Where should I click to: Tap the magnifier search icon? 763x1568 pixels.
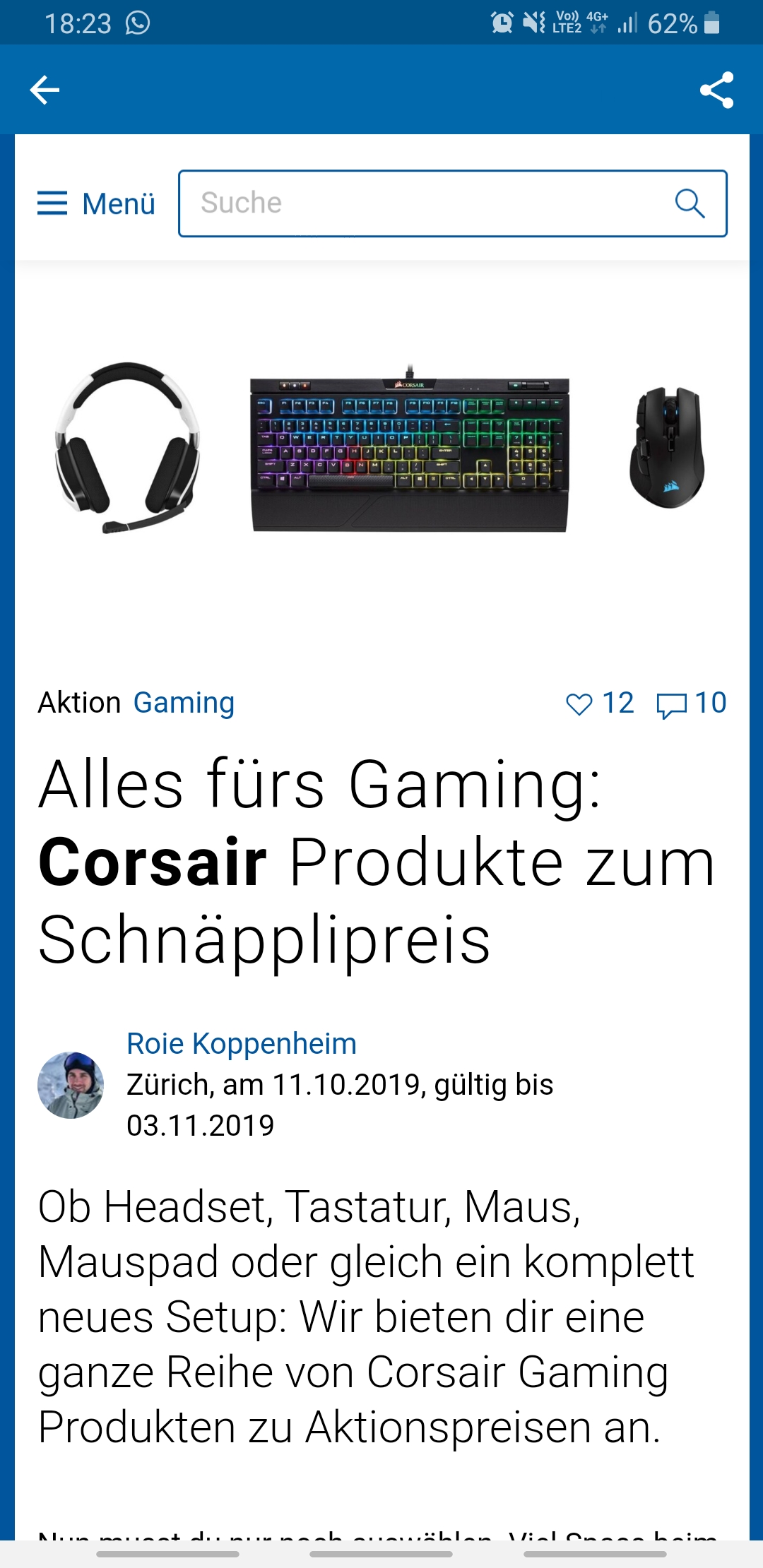(x=690, y=203)
